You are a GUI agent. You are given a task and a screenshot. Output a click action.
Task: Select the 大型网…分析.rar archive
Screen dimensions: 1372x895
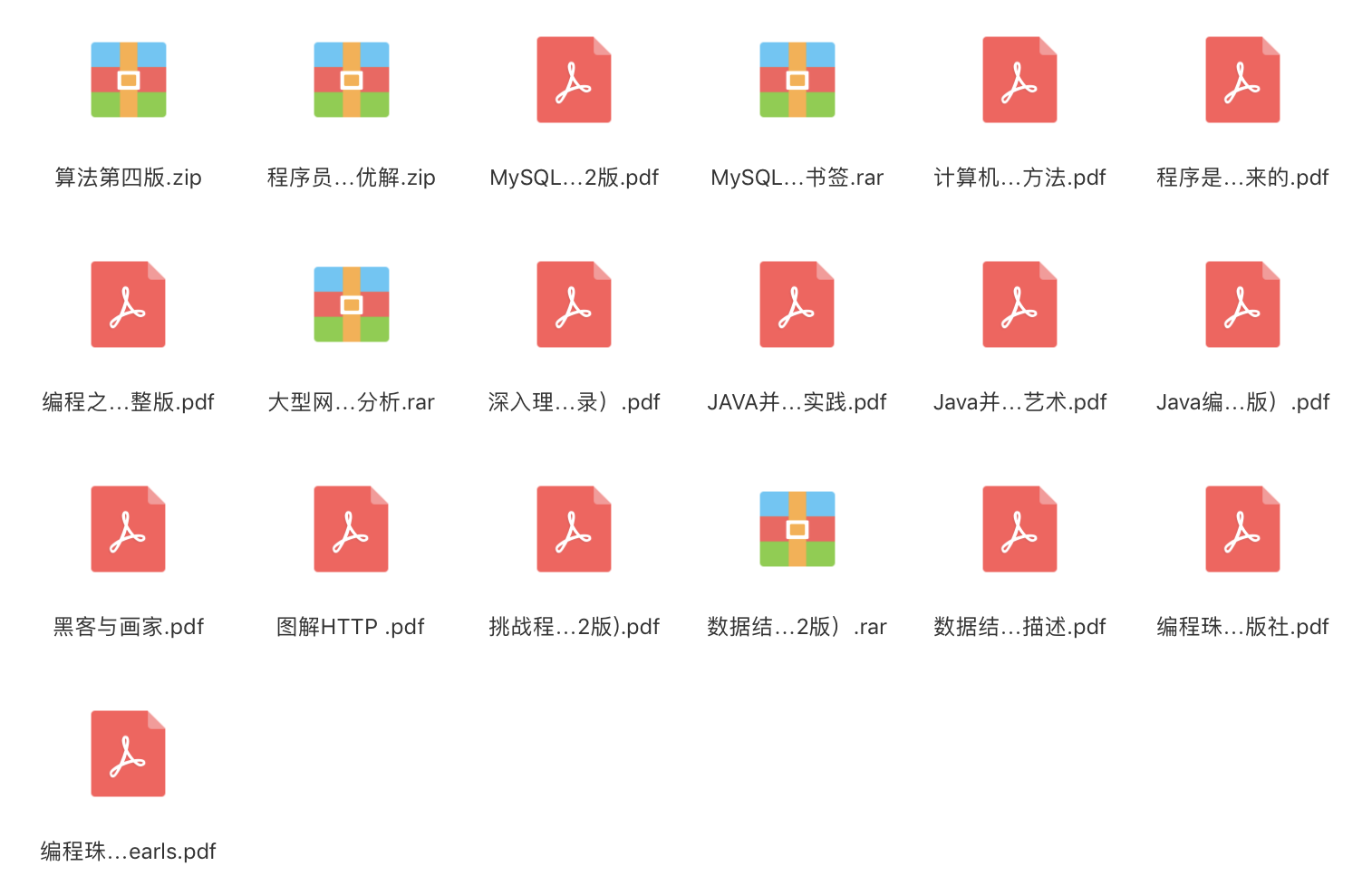coord(352,304)
